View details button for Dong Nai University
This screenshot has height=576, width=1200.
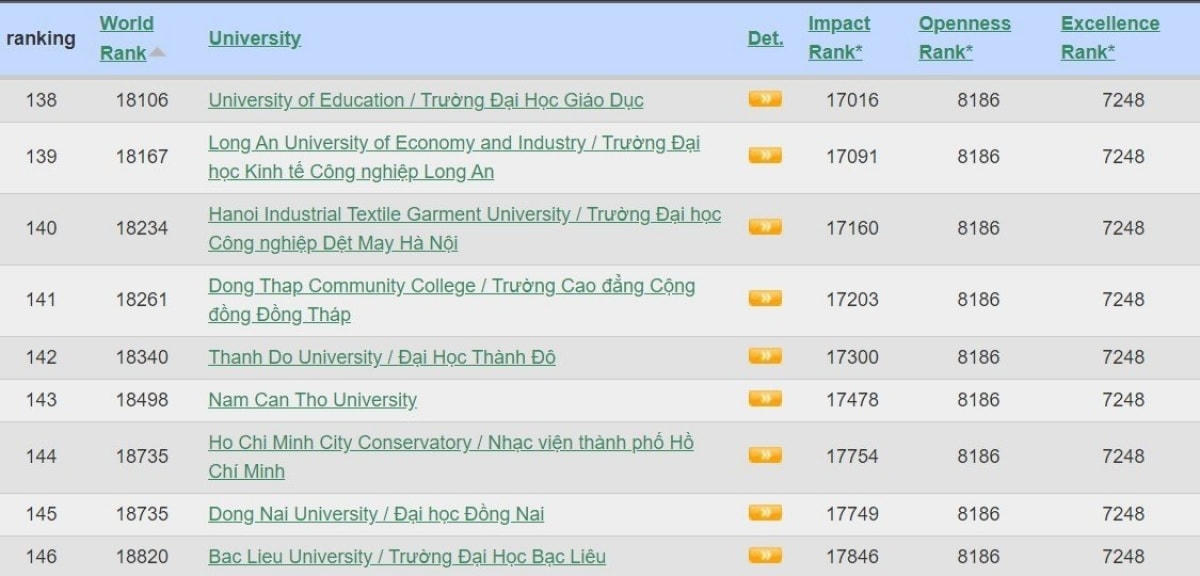(765, 513)
